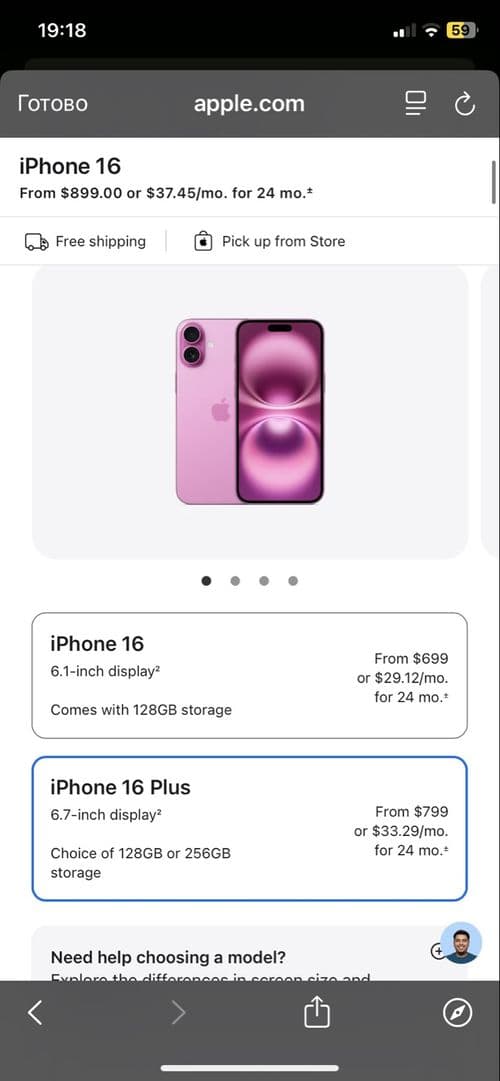
Task: Open page in Safari compass icon
Action: (457, 1013)
